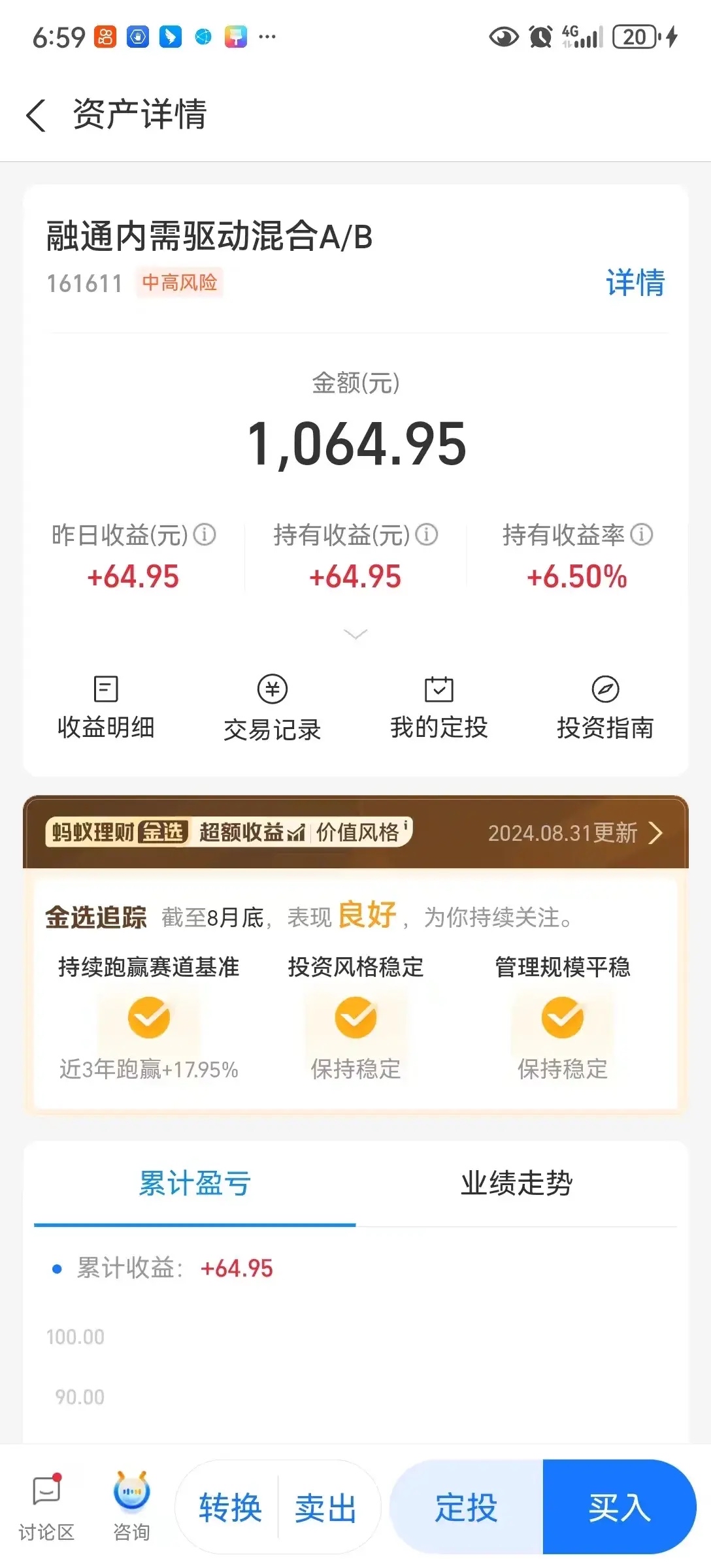This screenshot has width=711, height=1568.
Task: Tap the back arrow on 资产详情 page
Action: [36, 115]
